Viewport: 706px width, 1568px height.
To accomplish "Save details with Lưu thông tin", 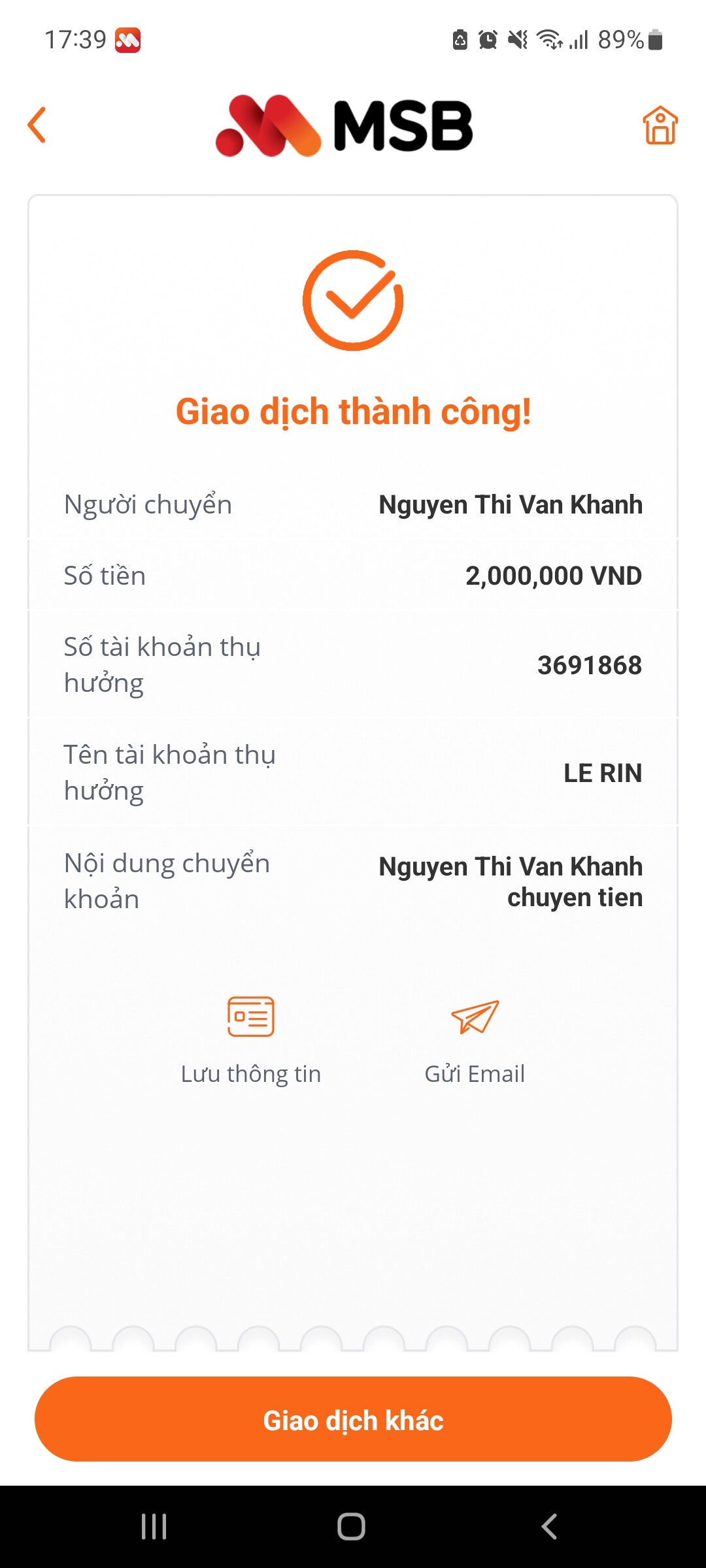I will coord(251,1039).
